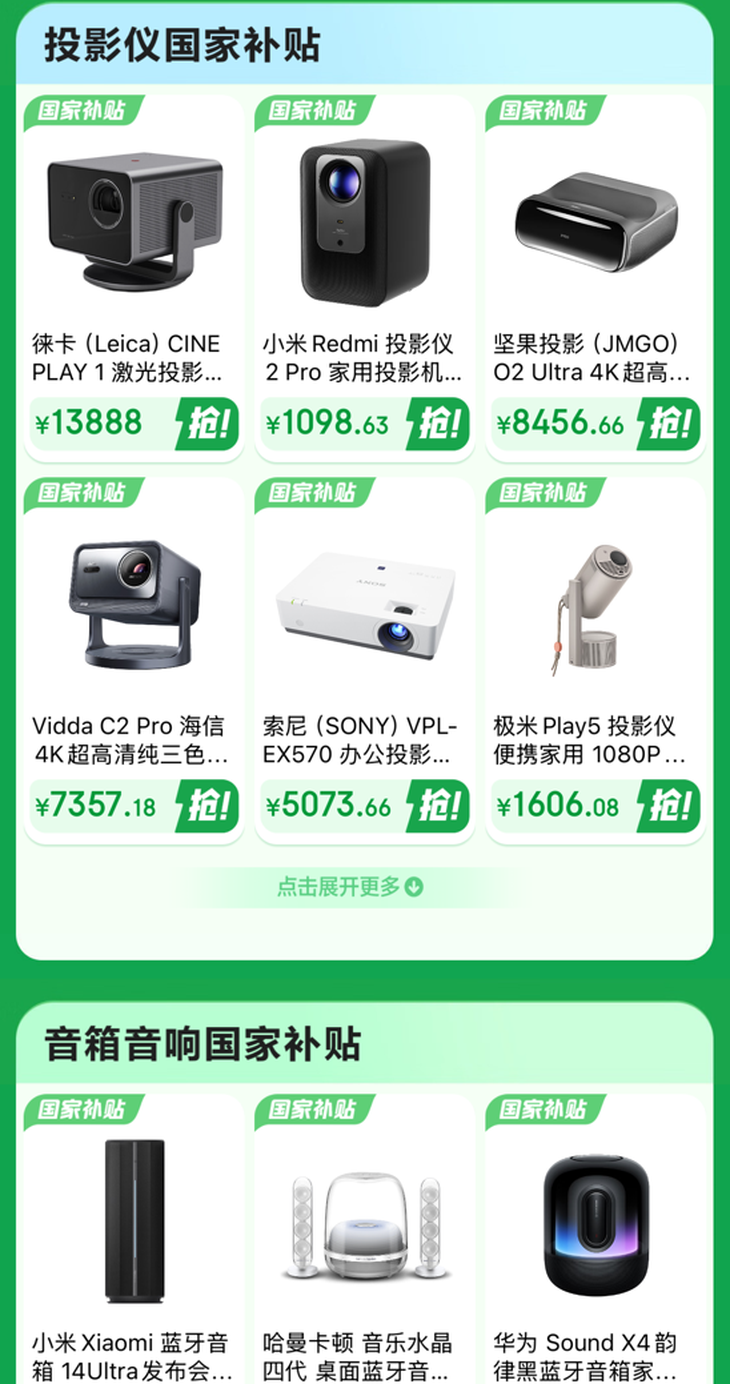Open 小米 Xiaomi 蓝牙音箱 speaker card

[x=134, y=1240]
